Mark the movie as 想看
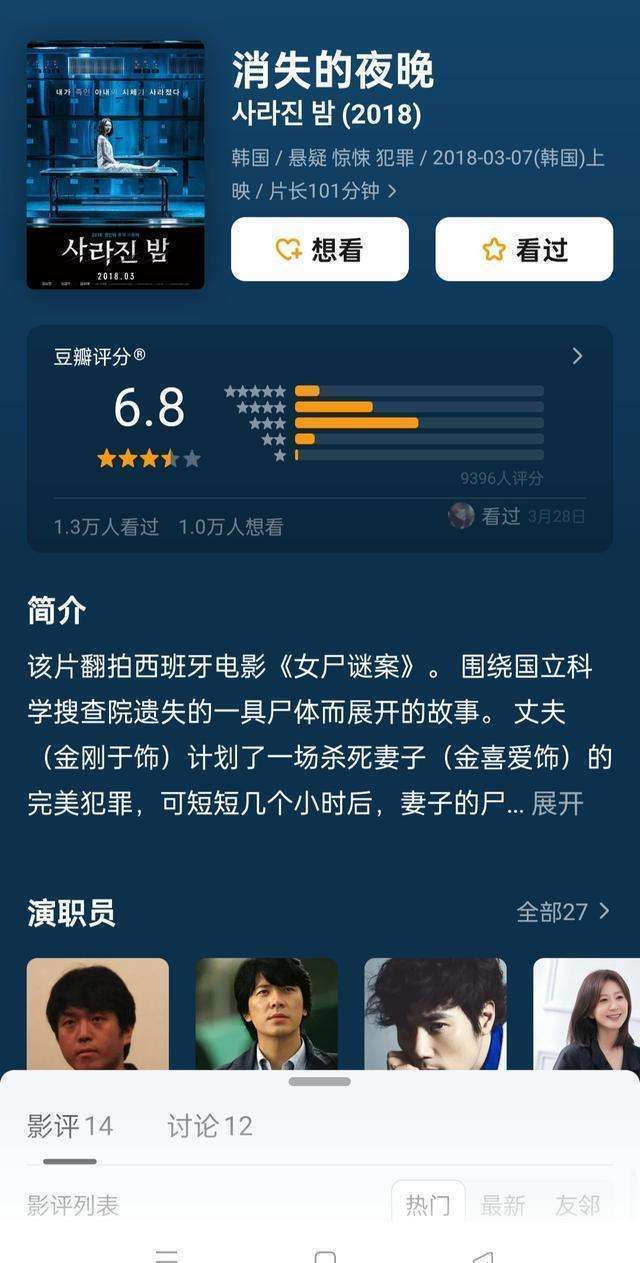The height and width of the screenshot is (1263, 640). point(319,249)
